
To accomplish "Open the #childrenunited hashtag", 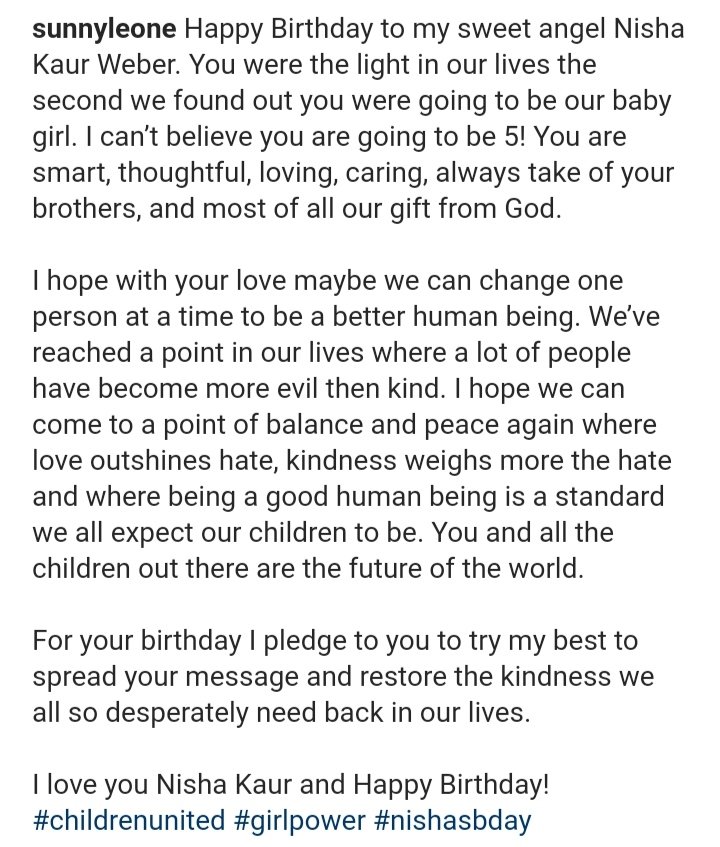I will [129, 820].
